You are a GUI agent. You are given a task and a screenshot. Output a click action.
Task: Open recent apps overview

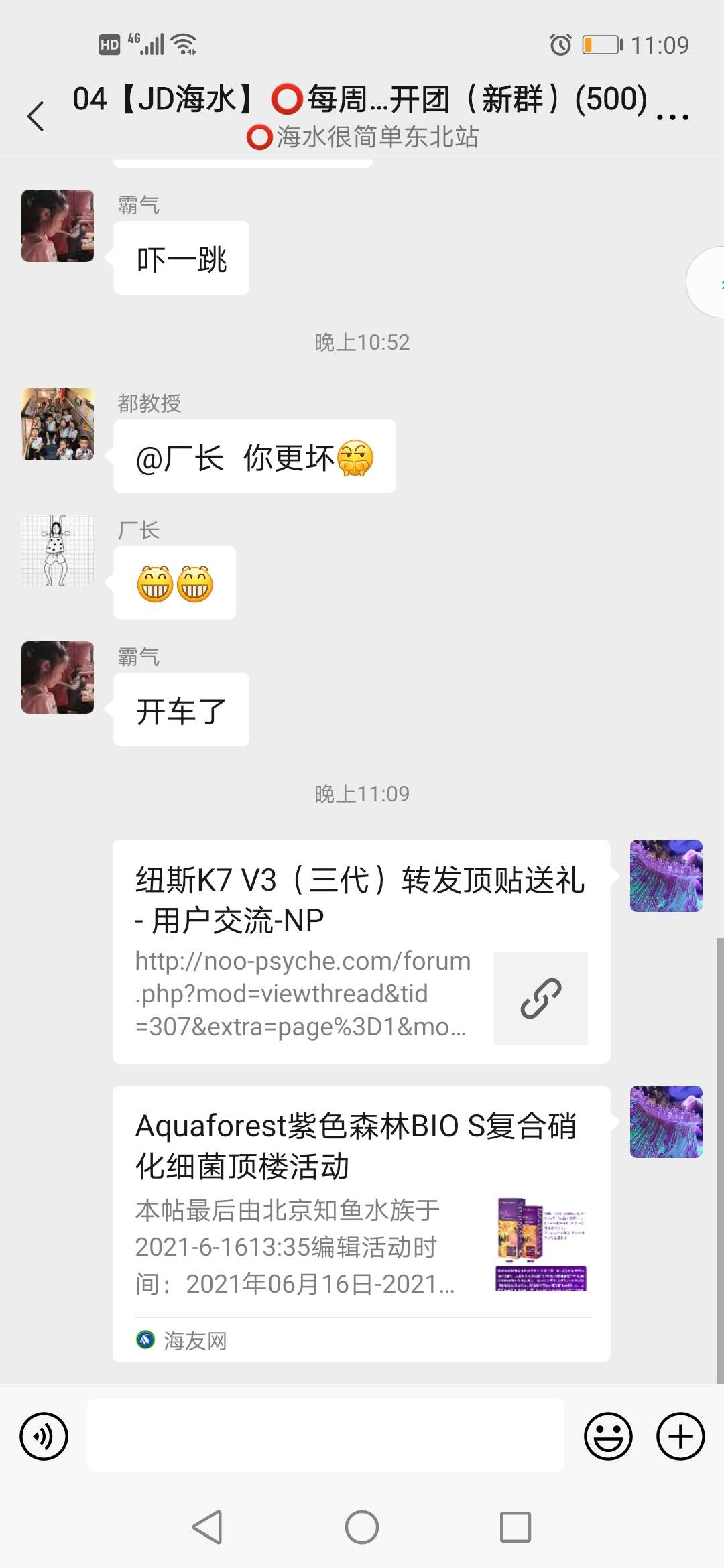516,1527
